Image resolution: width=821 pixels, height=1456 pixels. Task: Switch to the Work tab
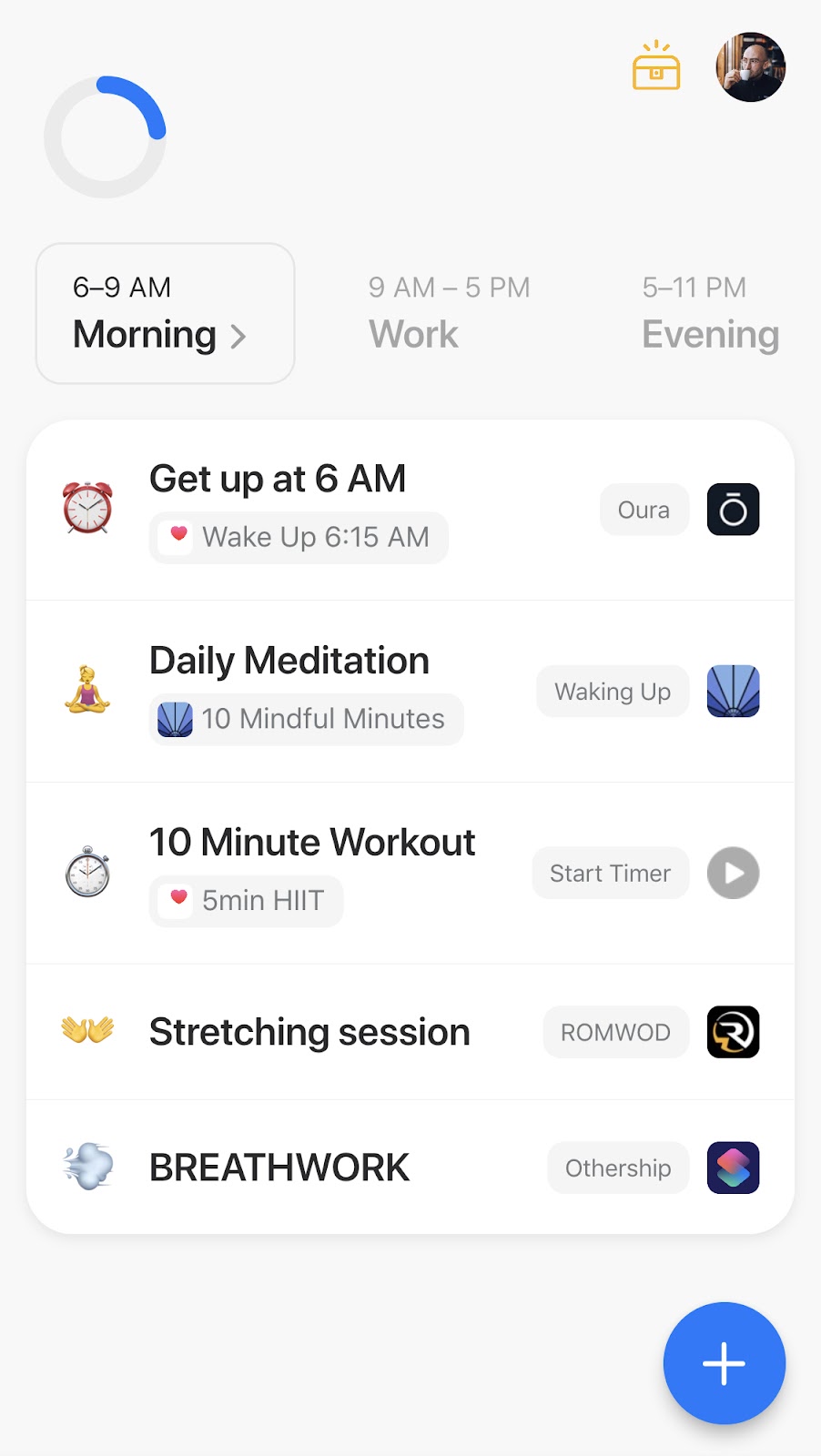[x=449, y=314]
